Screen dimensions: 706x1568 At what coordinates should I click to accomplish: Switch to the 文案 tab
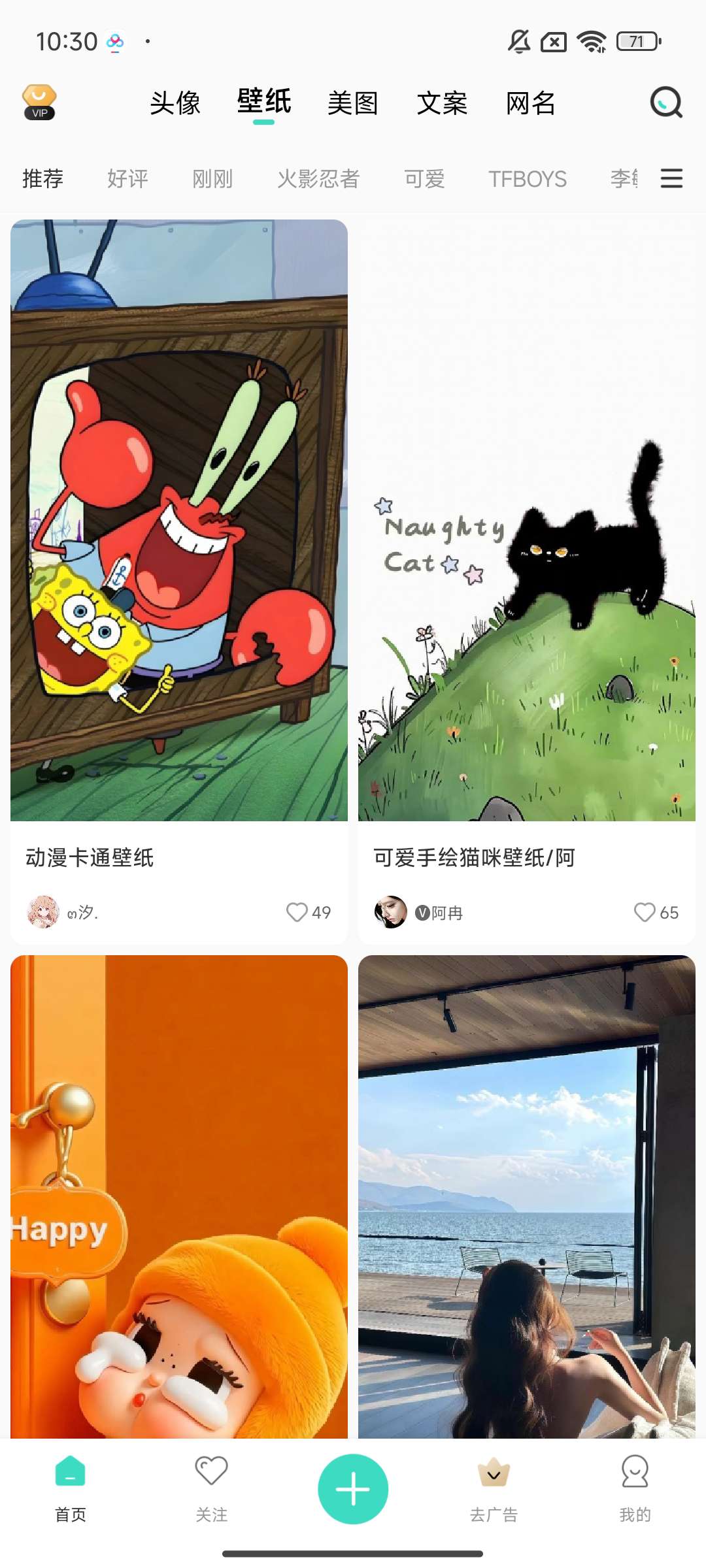point(442,103)
